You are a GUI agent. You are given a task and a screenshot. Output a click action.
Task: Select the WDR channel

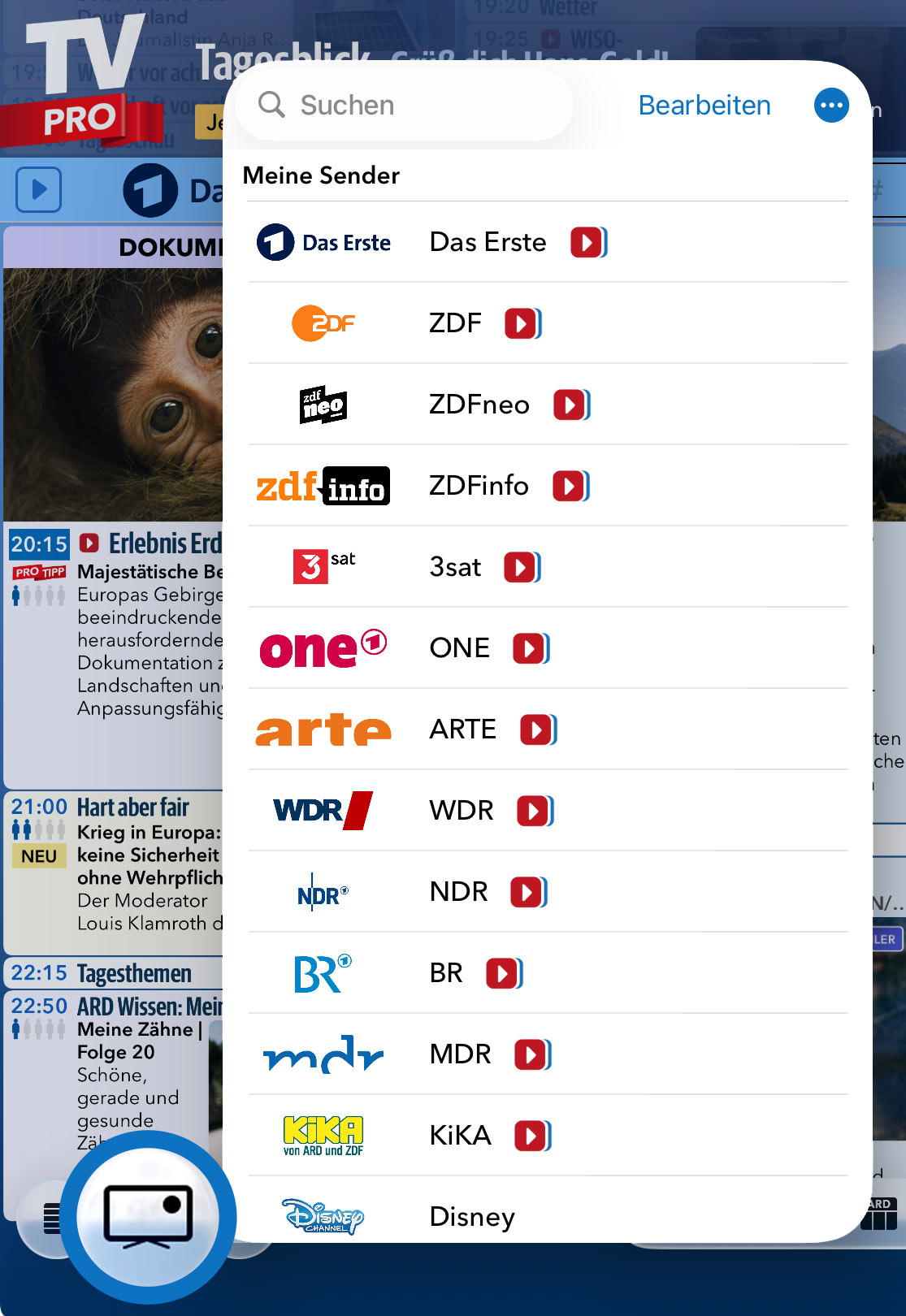461,811
